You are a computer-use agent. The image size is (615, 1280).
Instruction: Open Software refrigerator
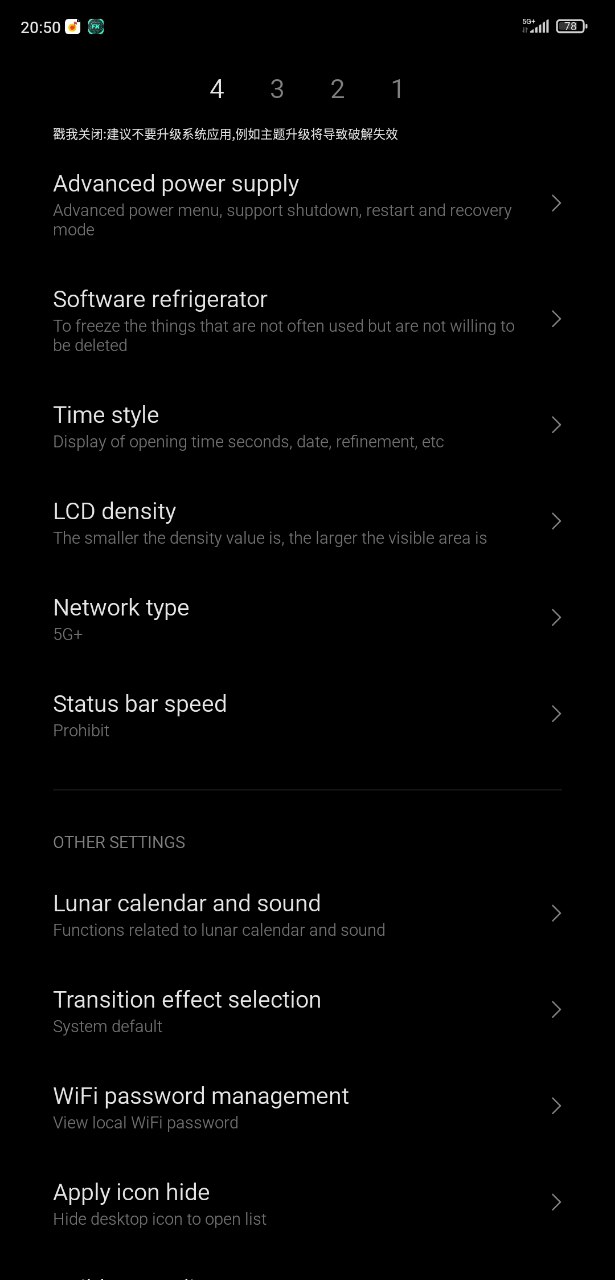click(x=307, y=319)
